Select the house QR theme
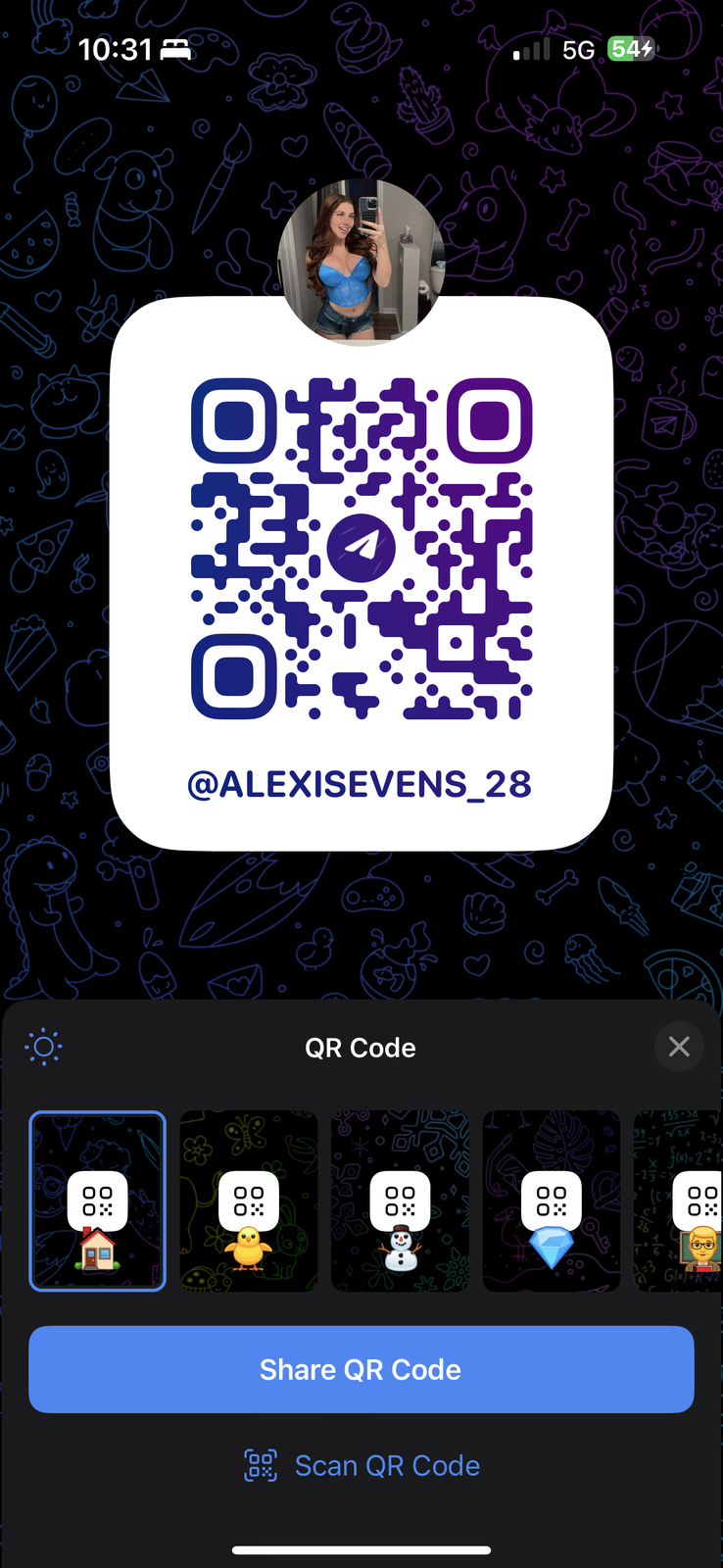The height and width of the screenshot is (1568, 723). point(98,1200)
